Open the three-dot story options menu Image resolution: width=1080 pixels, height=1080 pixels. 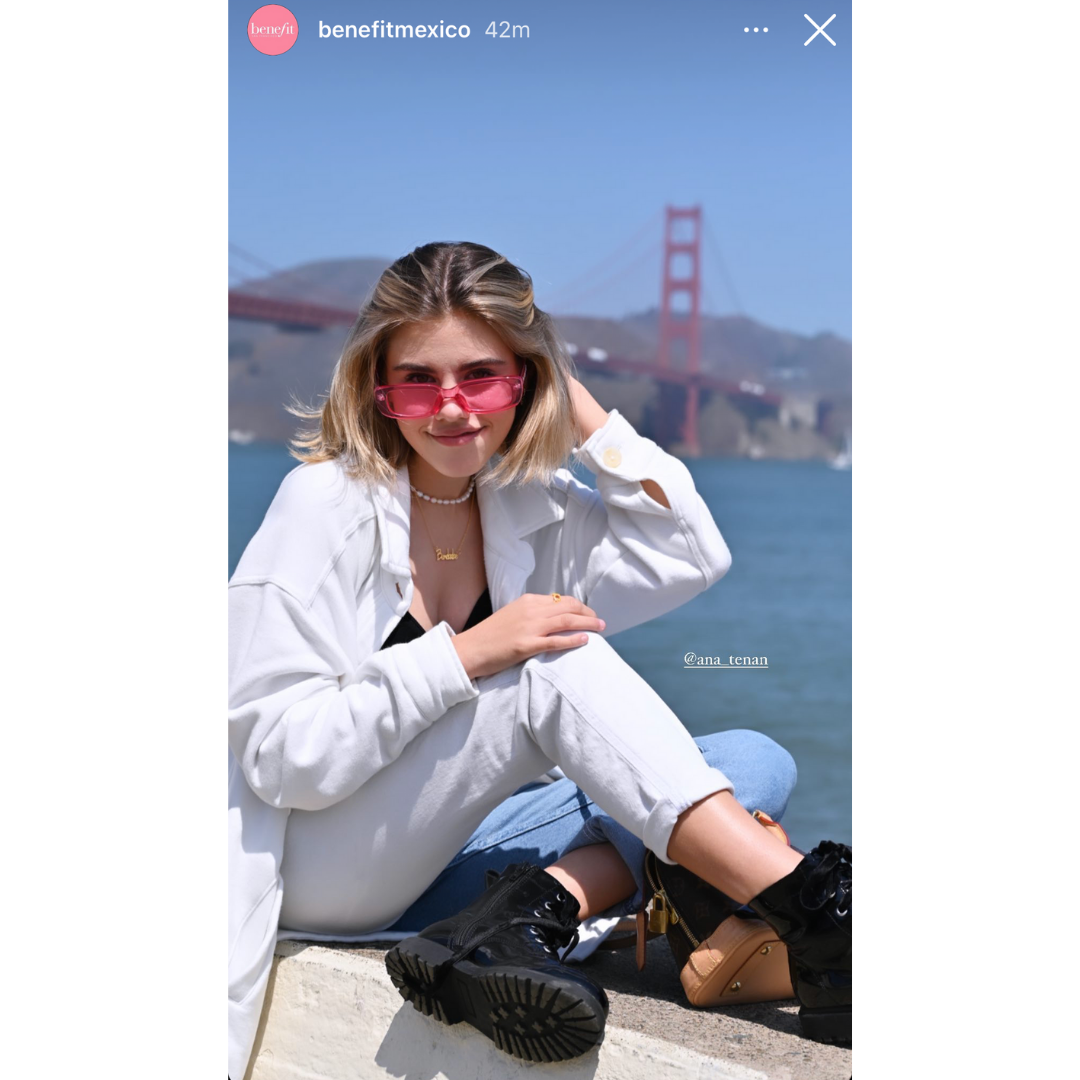(x=756, y=30)
